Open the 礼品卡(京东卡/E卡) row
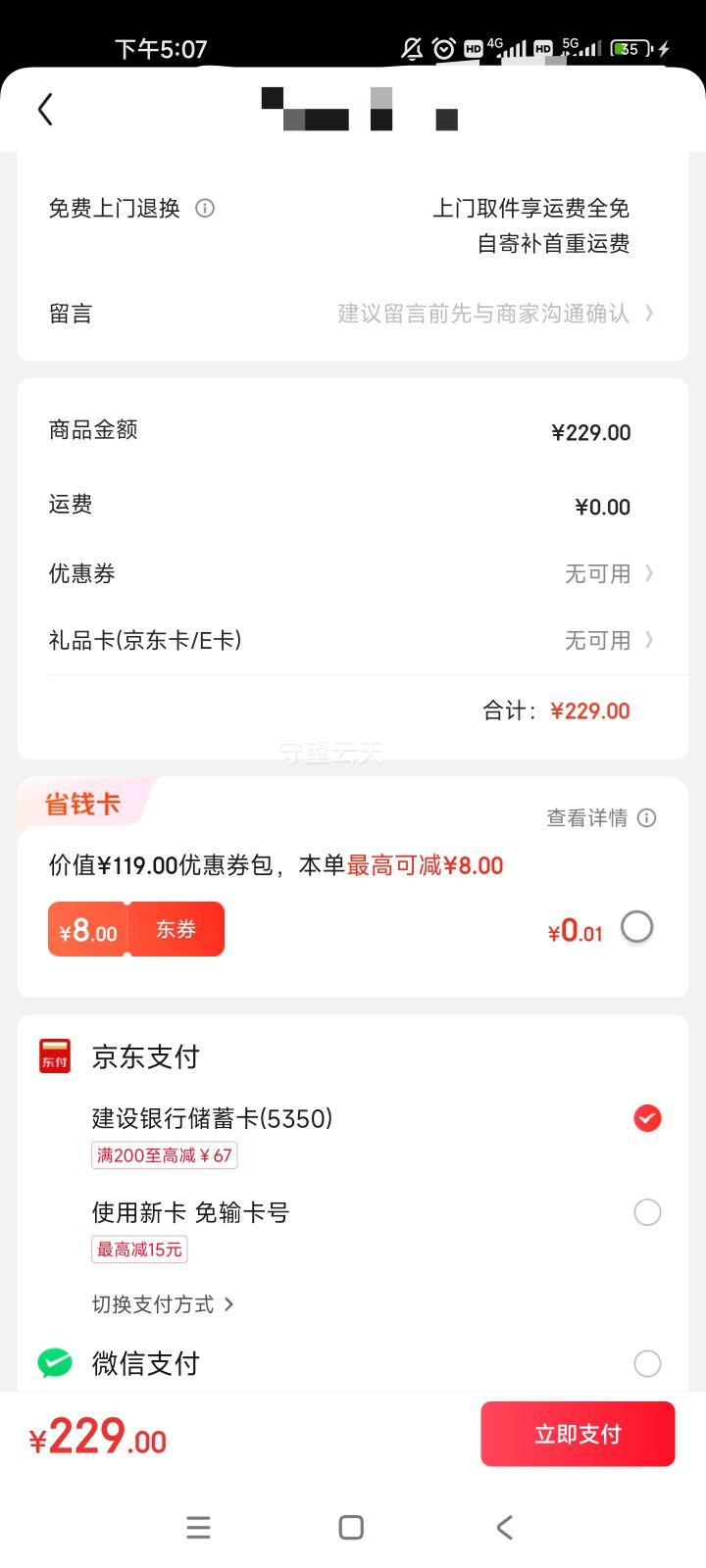The height and width of the screenshot is (1568, 706). point(353,640)
